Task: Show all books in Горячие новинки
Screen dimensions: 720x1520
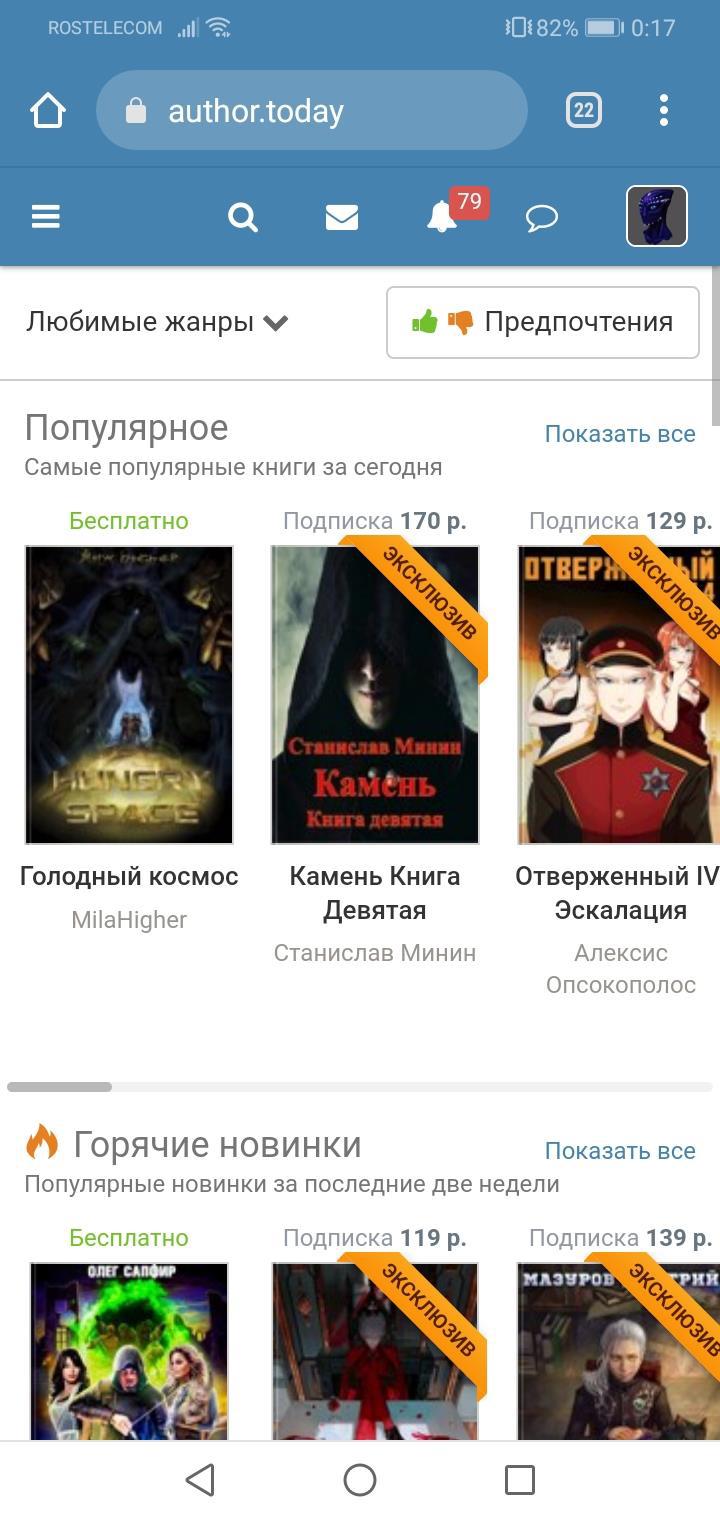Action: coord(619,1151)
